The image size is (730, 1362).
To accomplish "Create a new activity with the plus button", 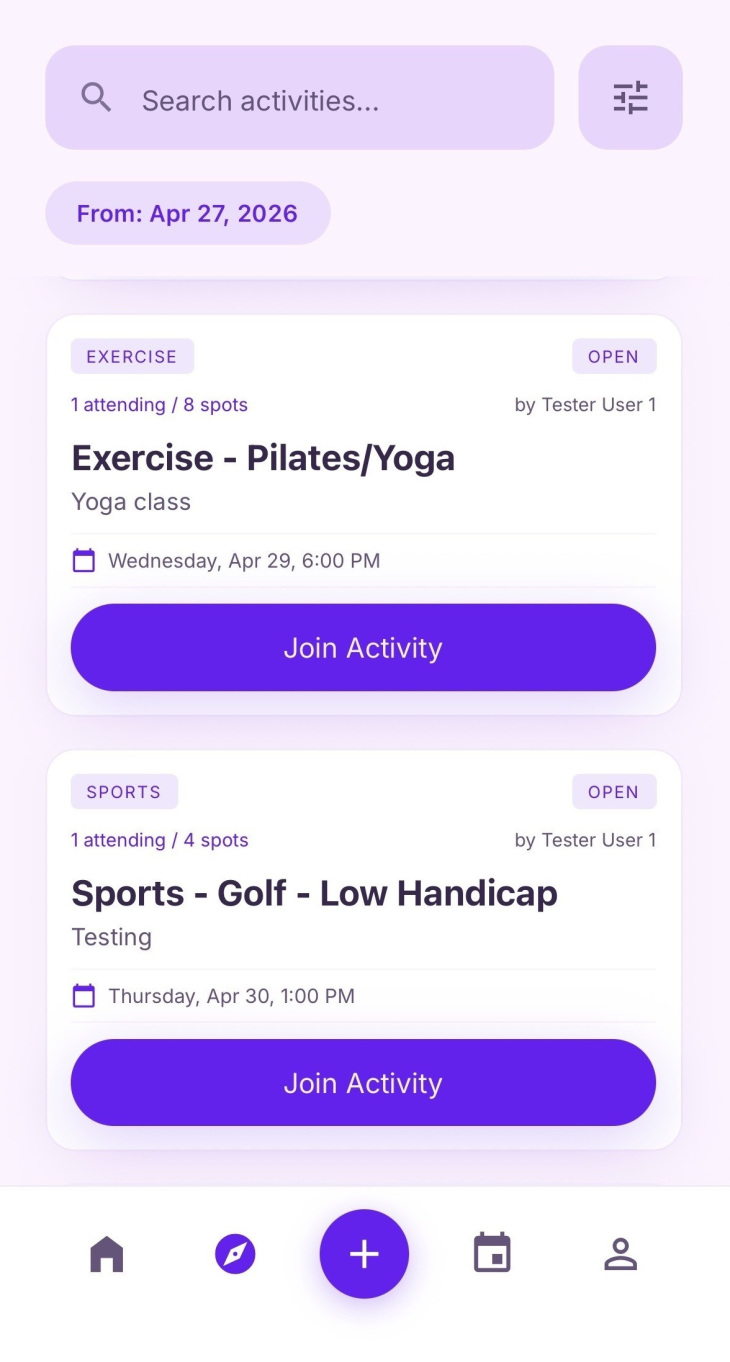I will (364, 1254).
